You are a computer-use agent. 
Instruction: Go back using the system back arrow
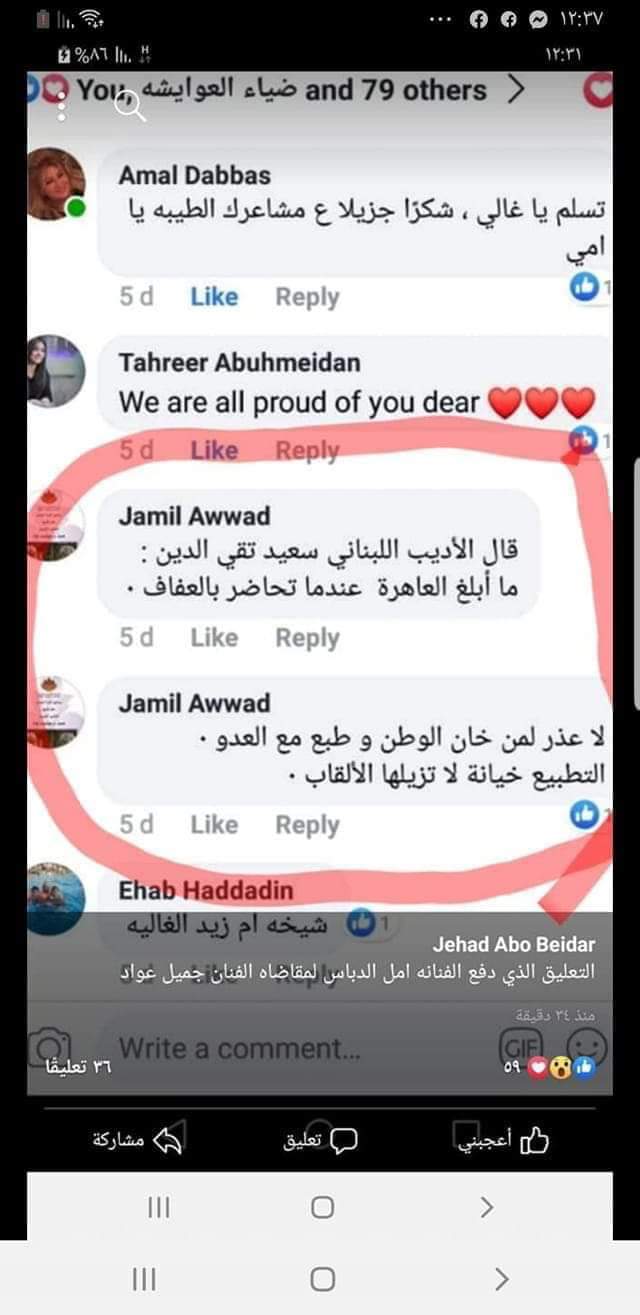pyautogui.click(x=501, y=1278)
